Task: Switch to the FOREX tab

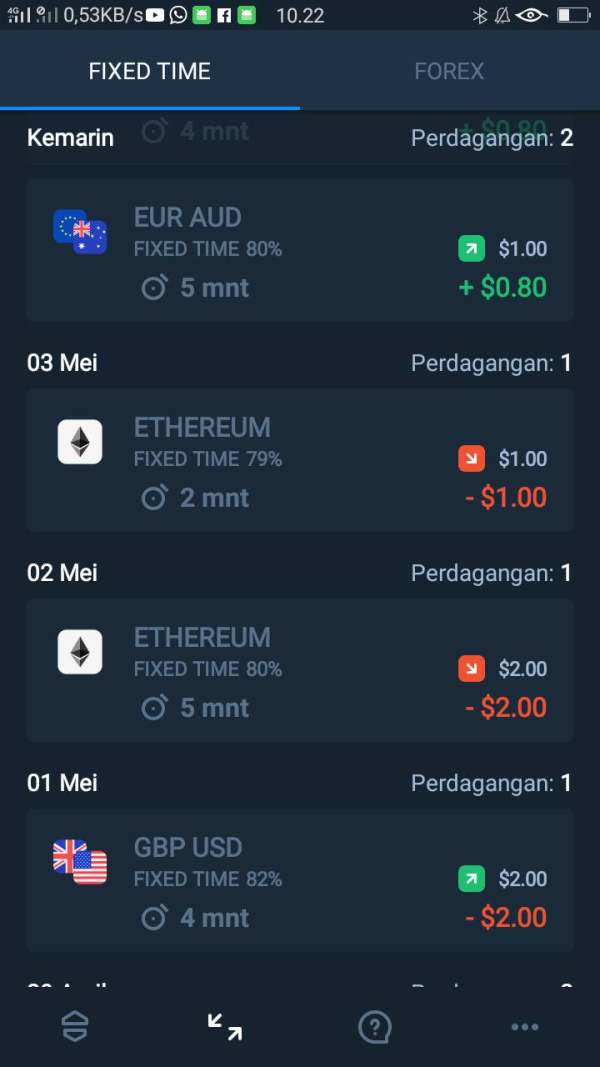Action: [449, 71]
